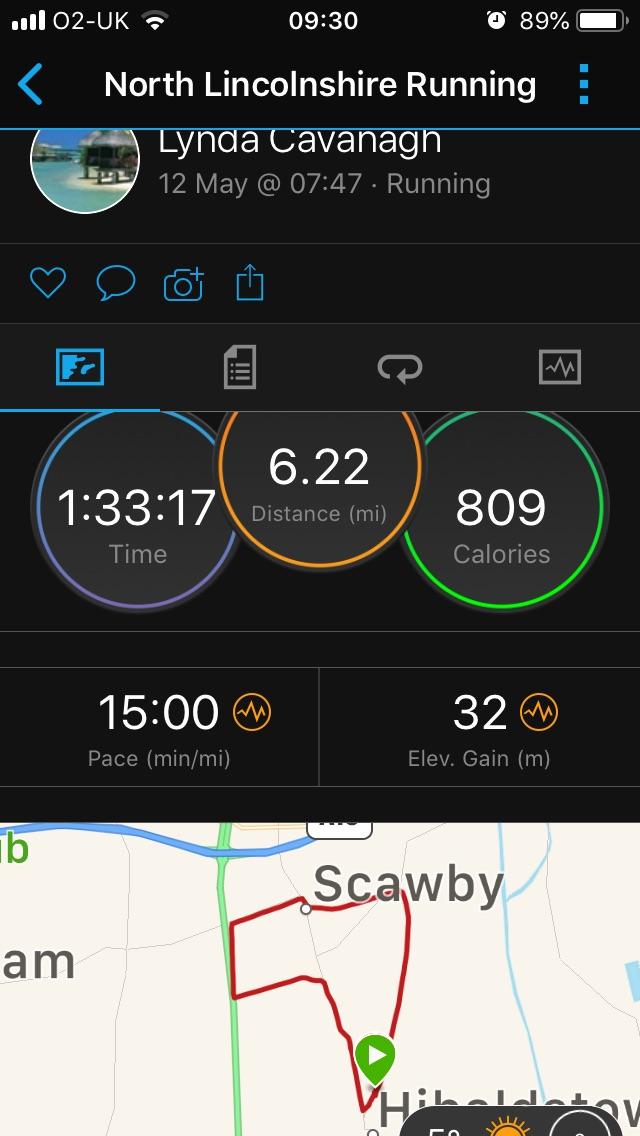640x1136 pixels.
Task: Go back using the blue arrow
Action: [x=30, y=84]
